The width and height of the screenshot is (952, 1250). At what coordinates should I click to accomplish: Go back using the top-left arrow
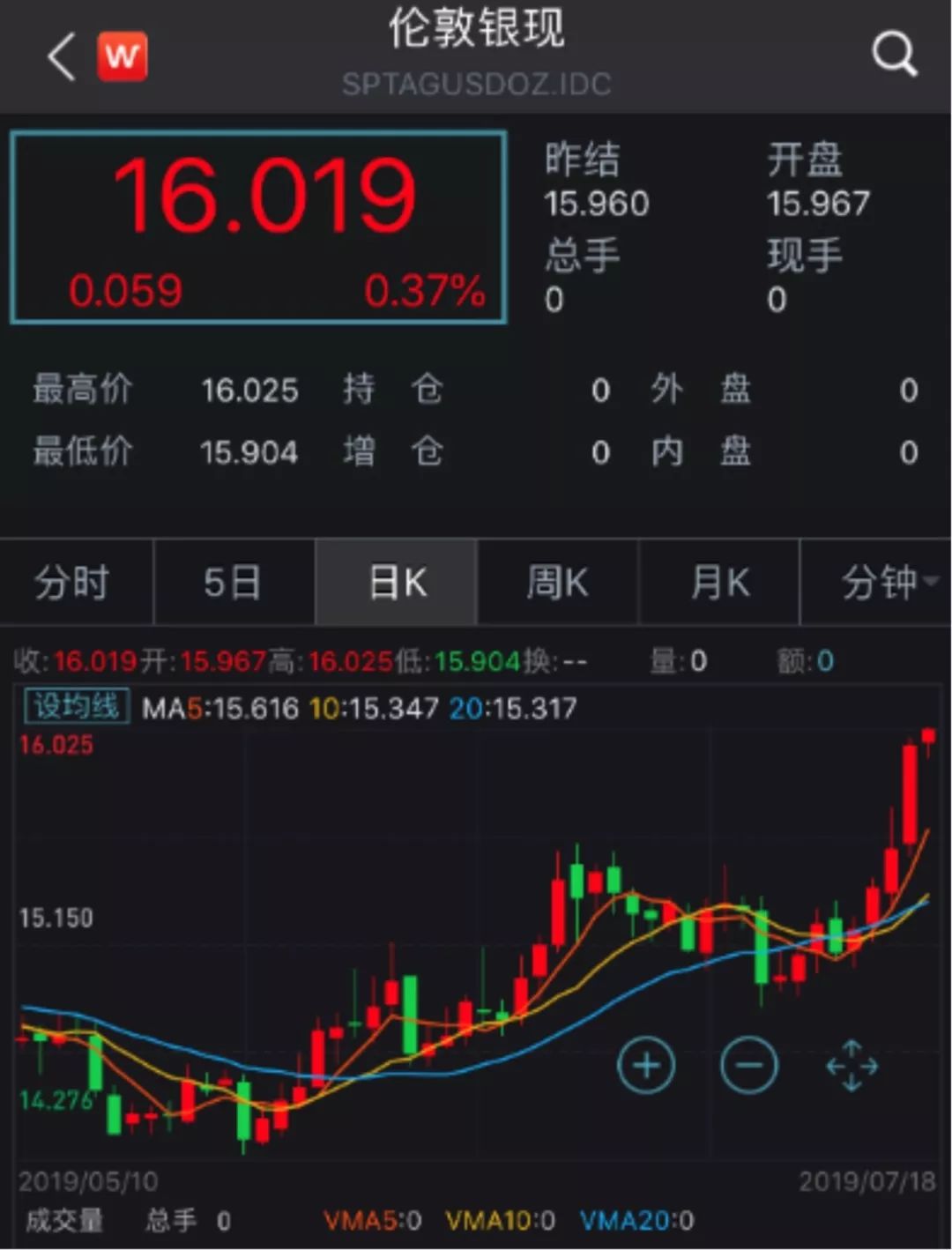(62, 56)
